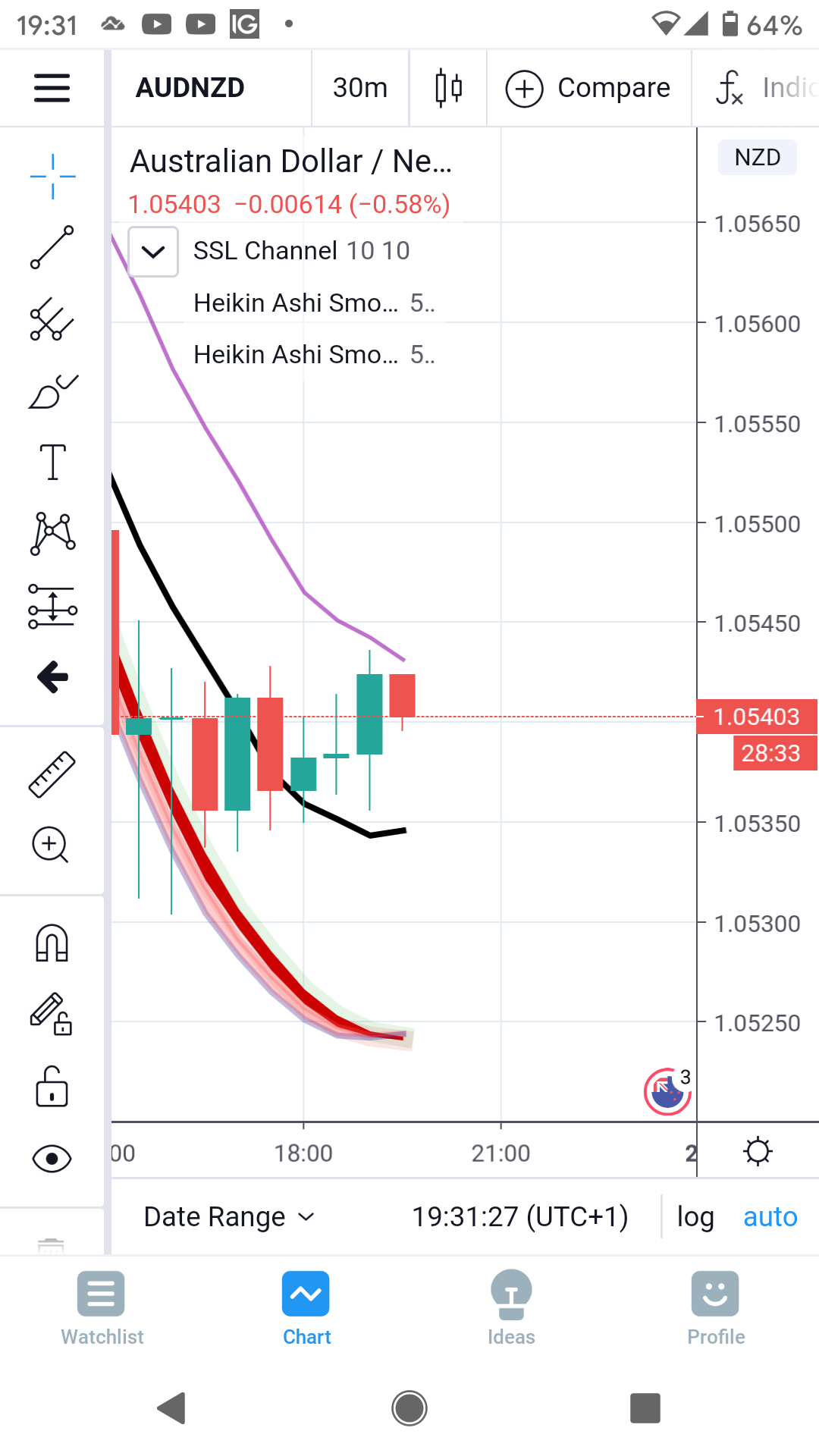The width and height of the screenshot is (819, 1456).
Task: Switch to the Ideas tab
Action: (511, 1308)
